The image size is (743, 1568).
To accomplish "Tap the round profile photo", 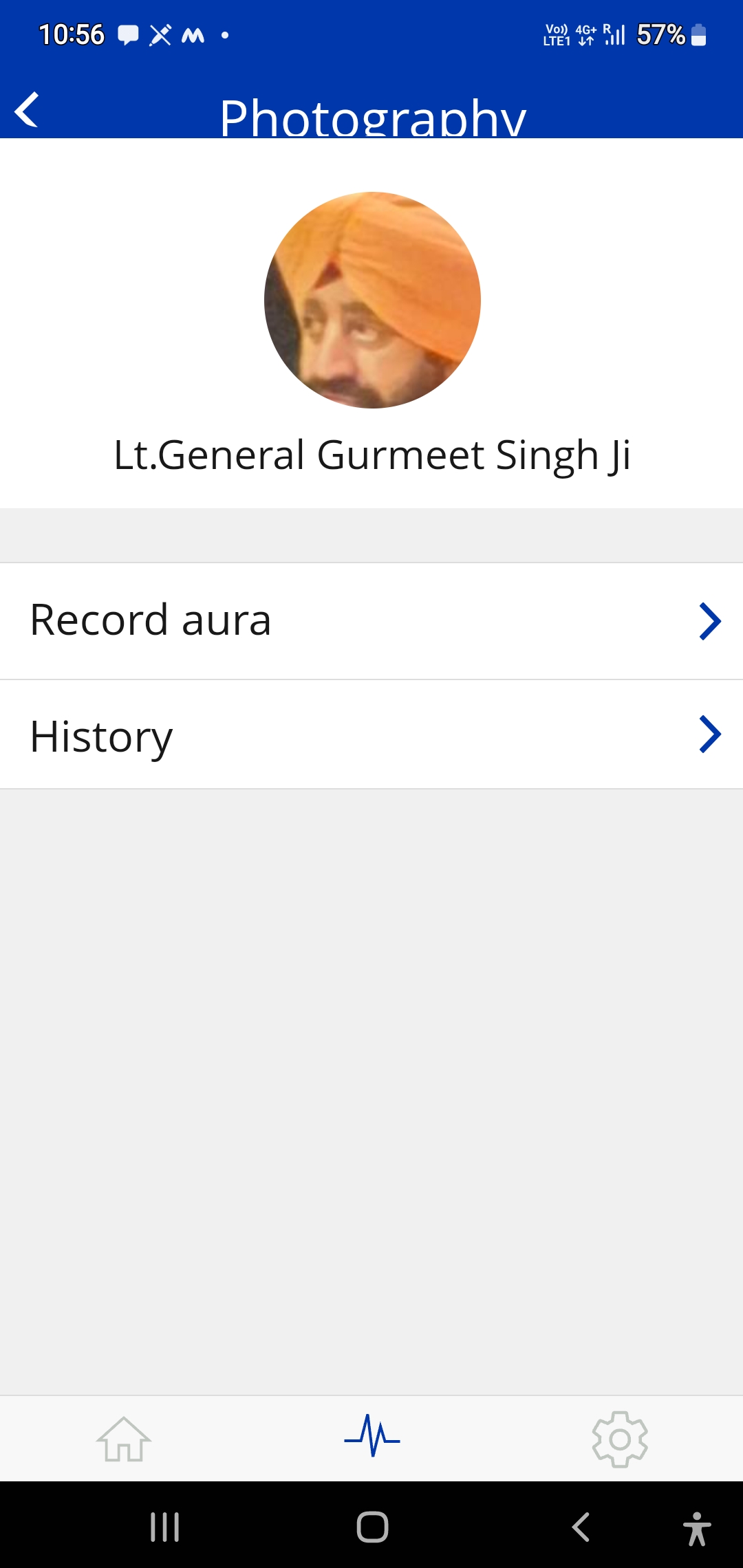I will pos(372,300).
